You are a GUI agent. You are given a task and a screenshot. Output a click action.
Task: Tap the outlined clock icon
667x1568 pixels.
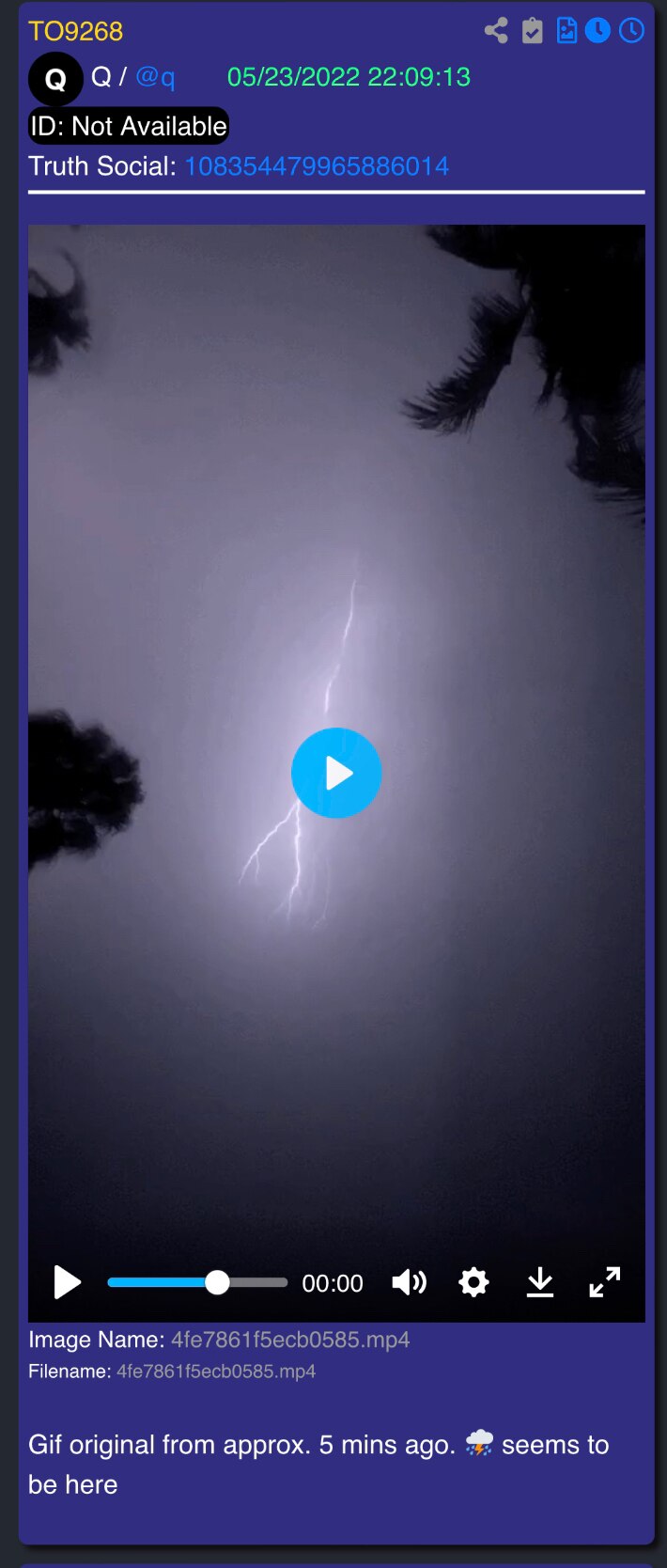coord(631,31)
